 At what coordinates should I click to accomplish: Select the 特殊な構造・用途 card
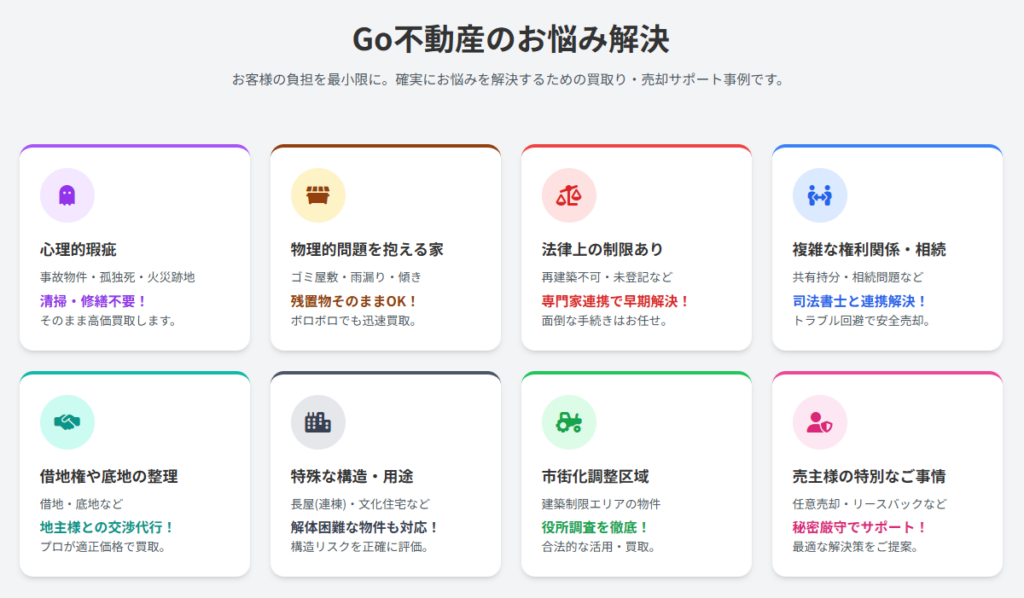[385, 474]
